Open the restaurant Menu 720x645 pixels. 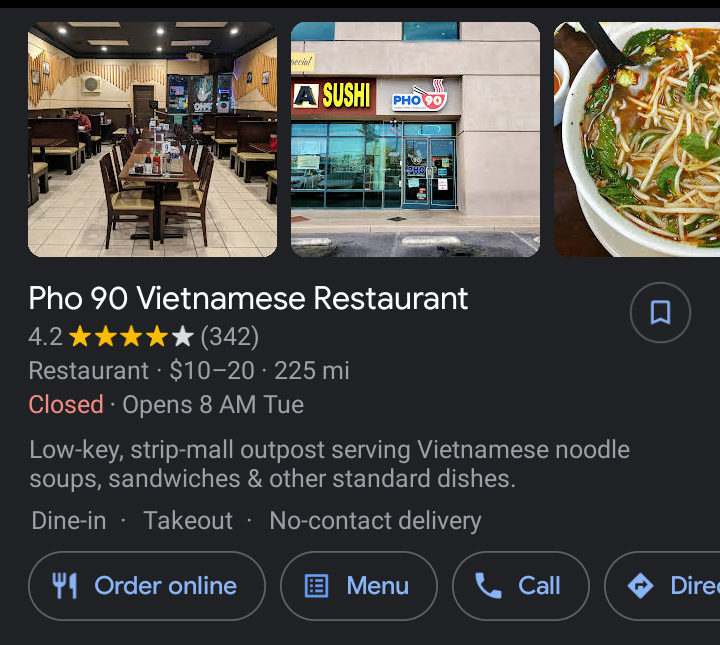[x=358, y=586]
